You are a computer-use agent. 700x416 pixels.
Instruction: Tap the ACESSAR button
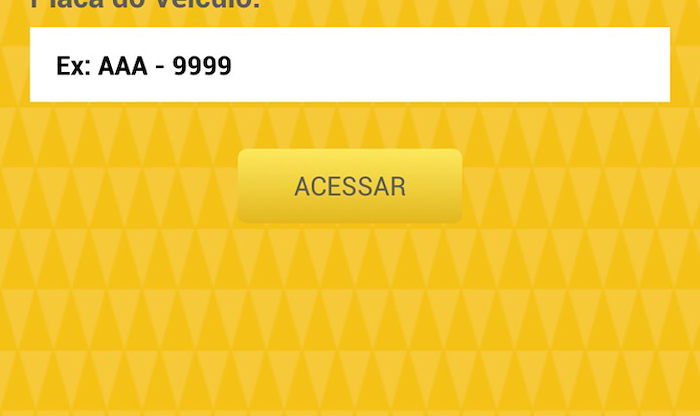(x=349, y=186)
